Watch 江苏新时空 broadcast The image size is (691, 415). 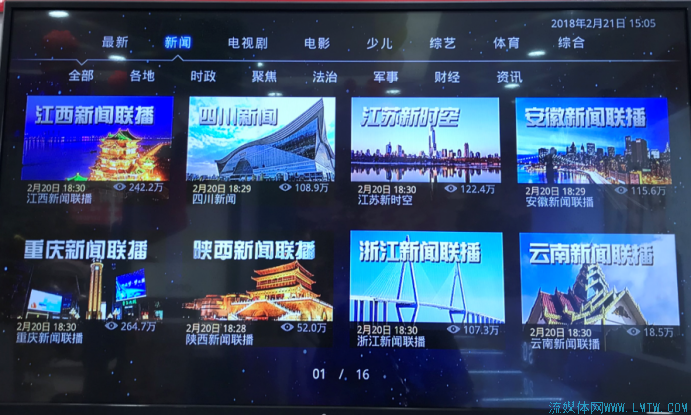(425, 139)
